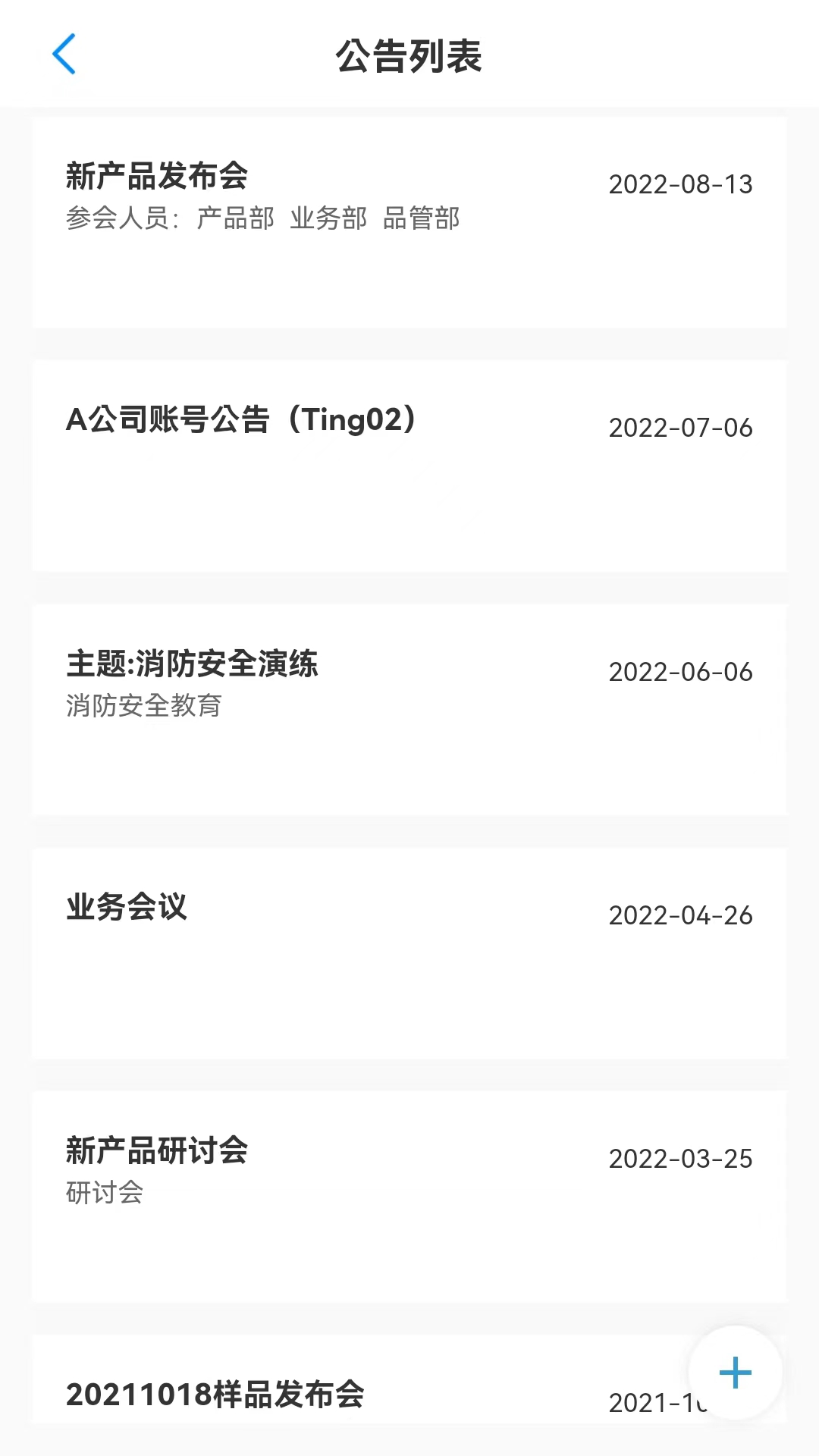Screen dimensions: 819x1456
Task: Click the date 2022-07-06
Action: (680, 428)
